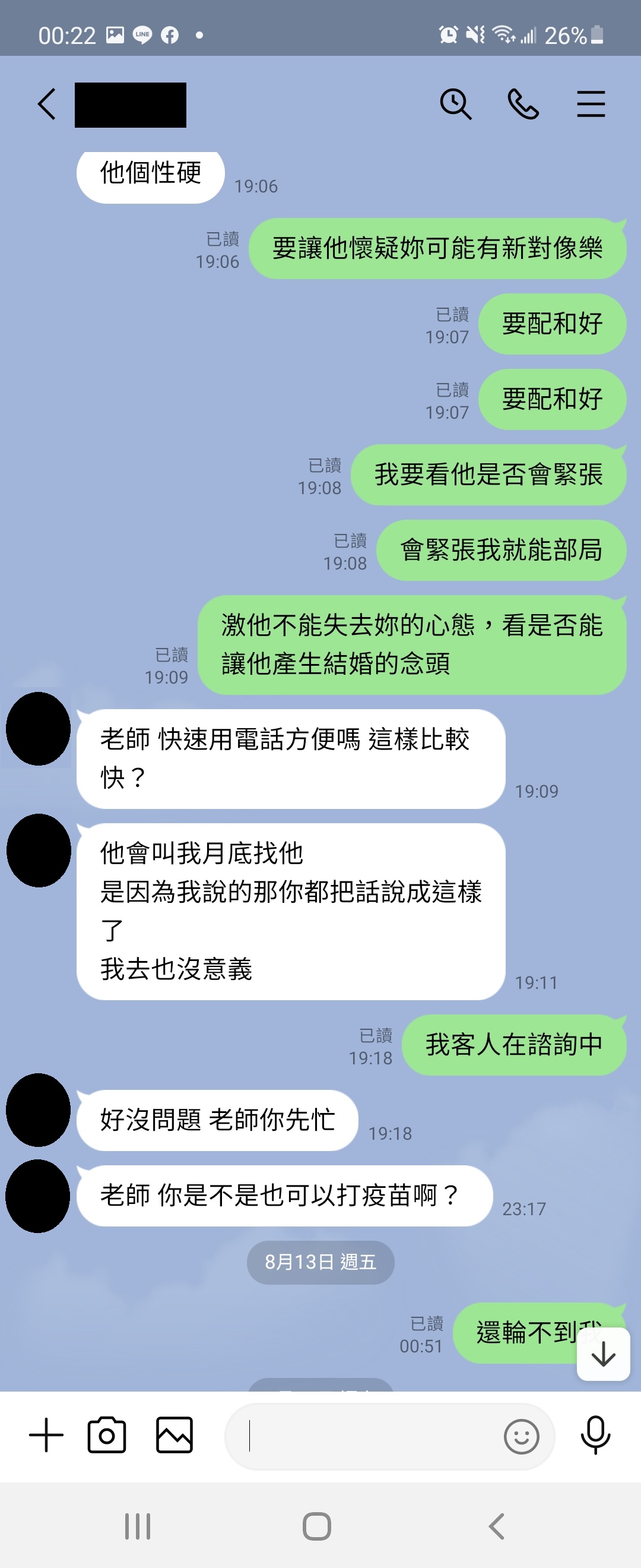This screenshot has width=641, height=1568.
Task: Pick an image from the gallery
Action: (174, 1435)
